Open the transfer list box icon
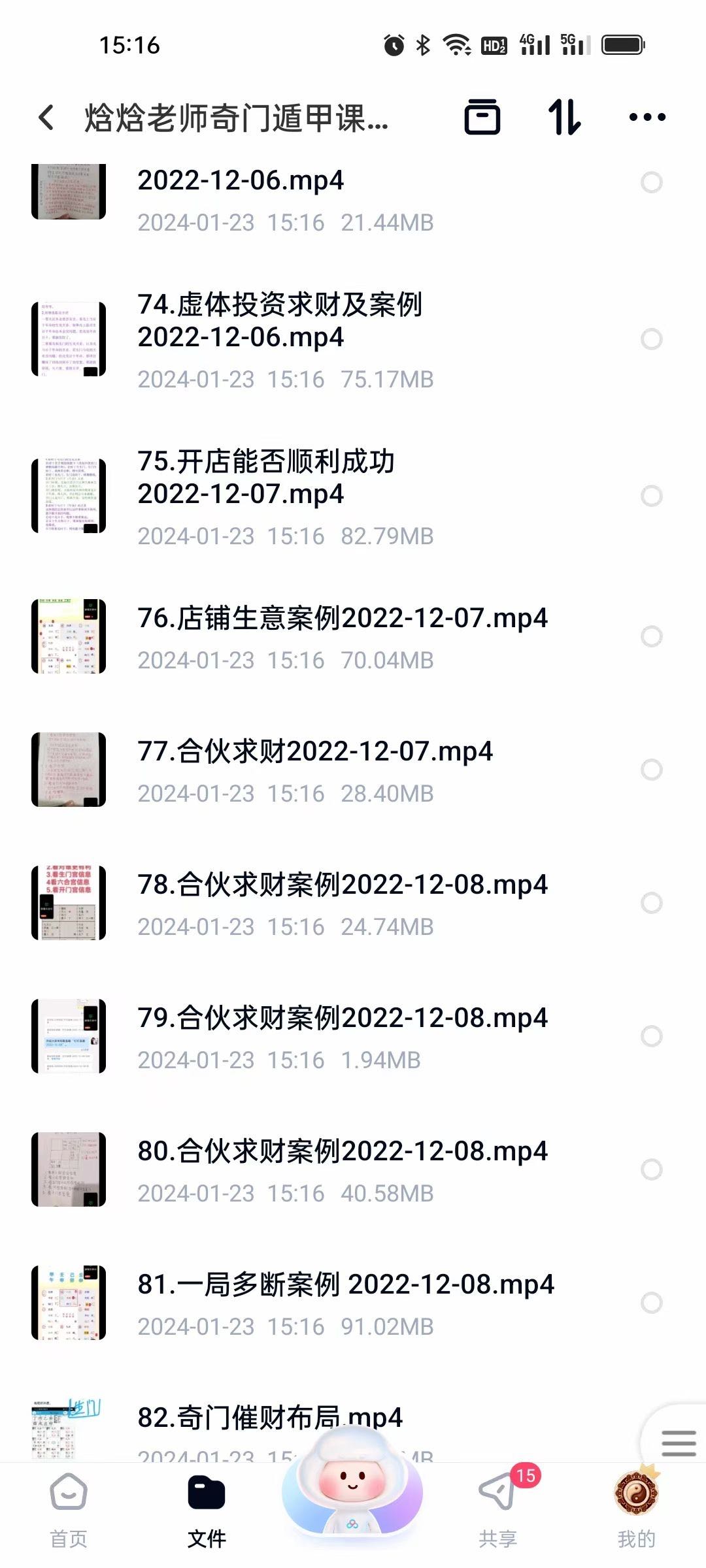This screenshot has height=1568, width=706. coord(482,118)
